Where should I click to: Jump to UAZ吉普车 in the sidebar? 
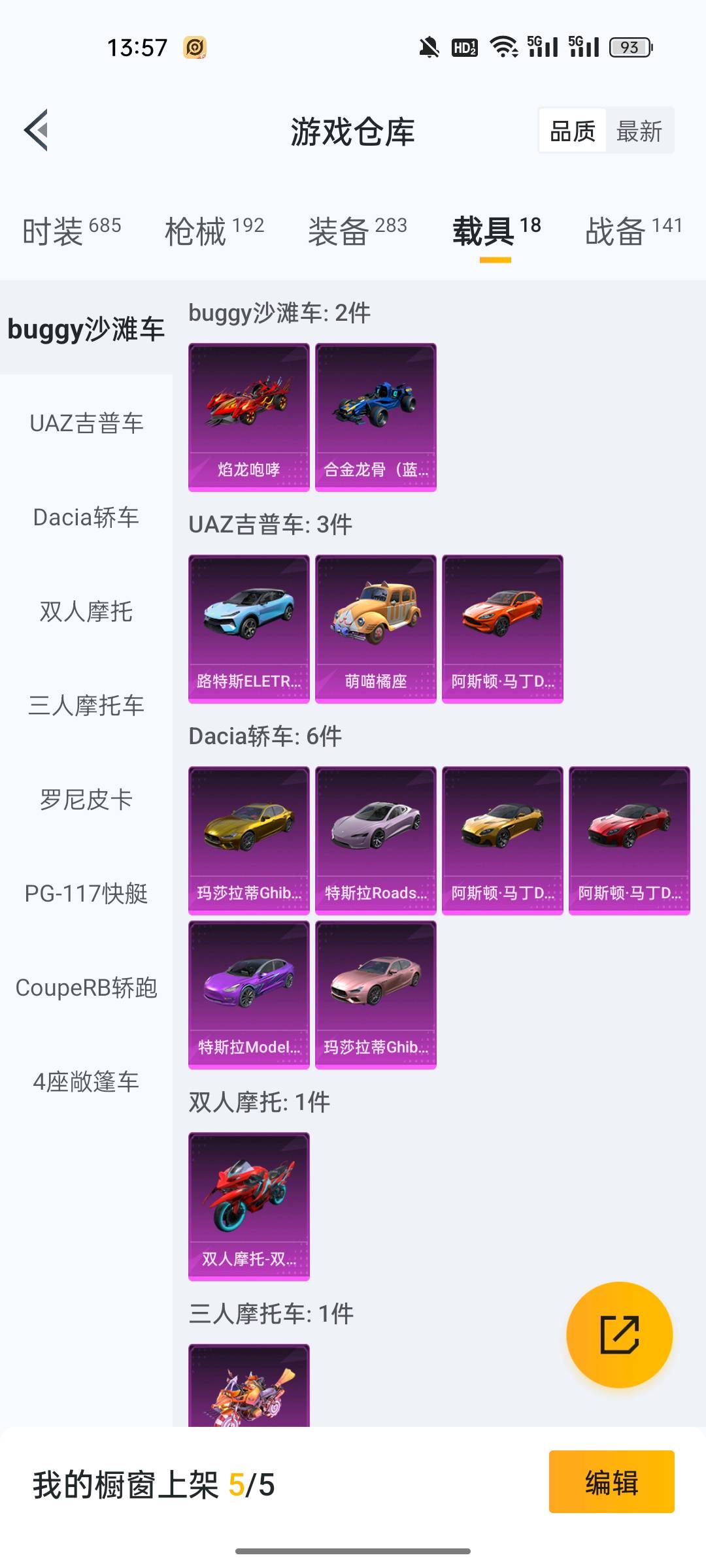tap(86, 423)
